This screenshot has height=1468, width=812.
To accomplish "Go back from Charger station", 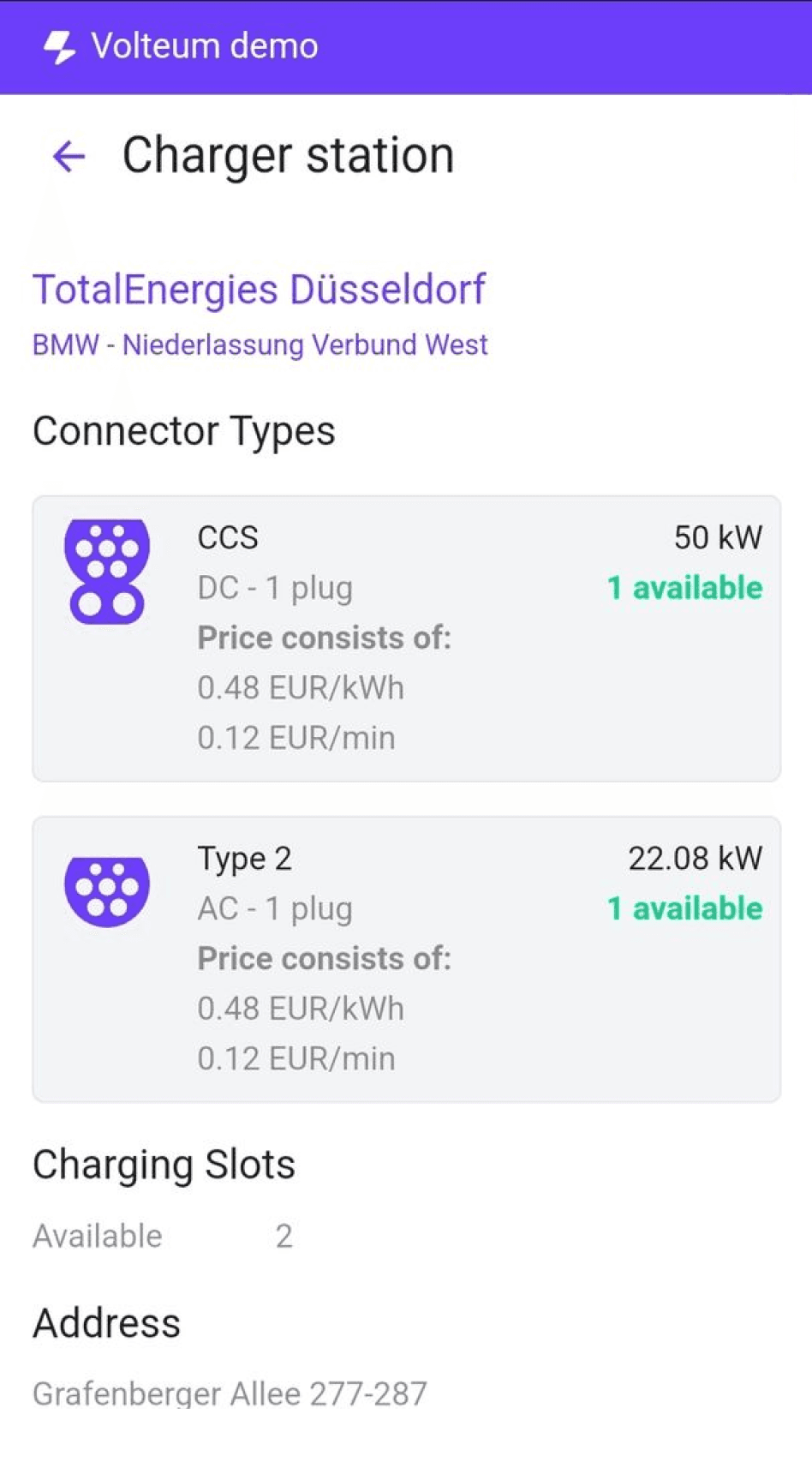I will [x=69, y=156].
